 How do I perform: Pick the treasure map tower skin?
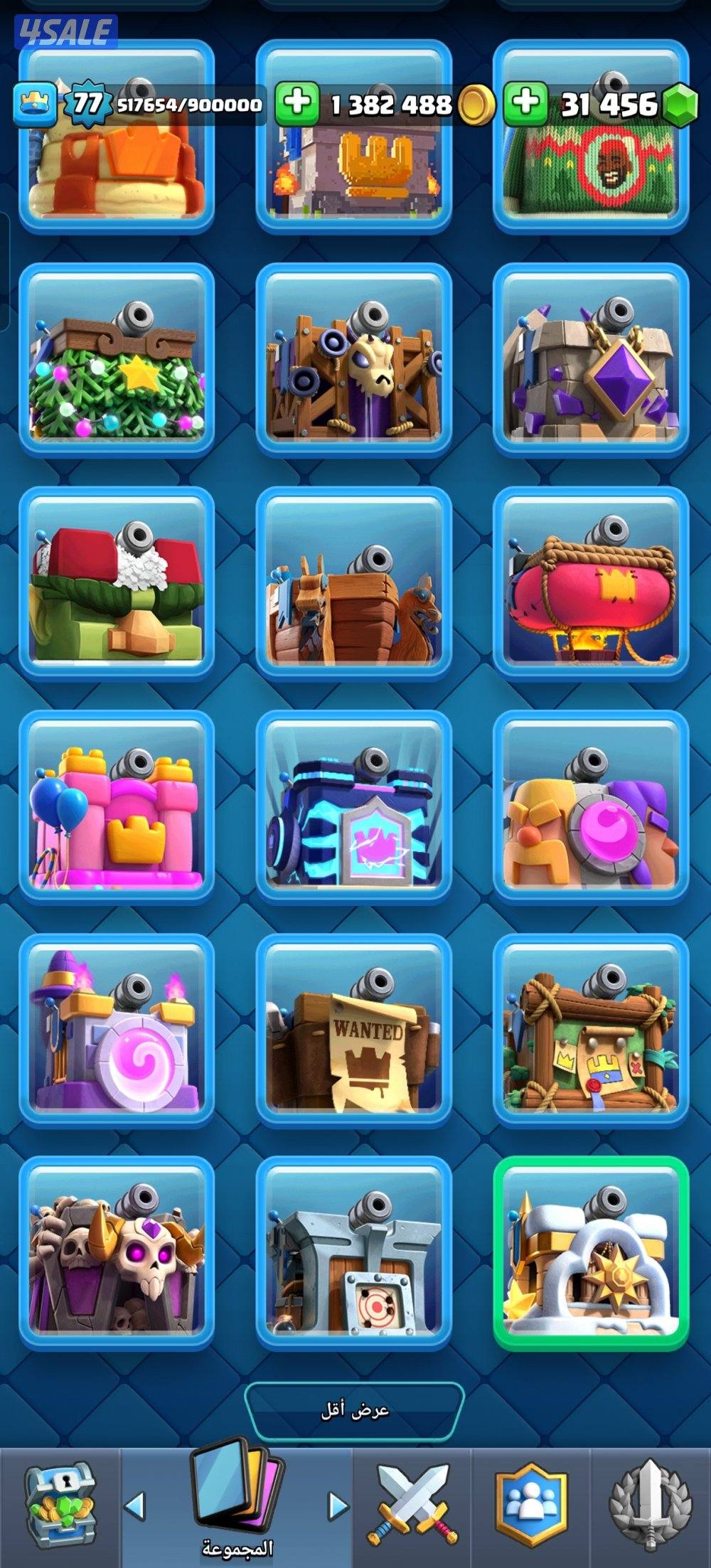(x=591, y=1030)
